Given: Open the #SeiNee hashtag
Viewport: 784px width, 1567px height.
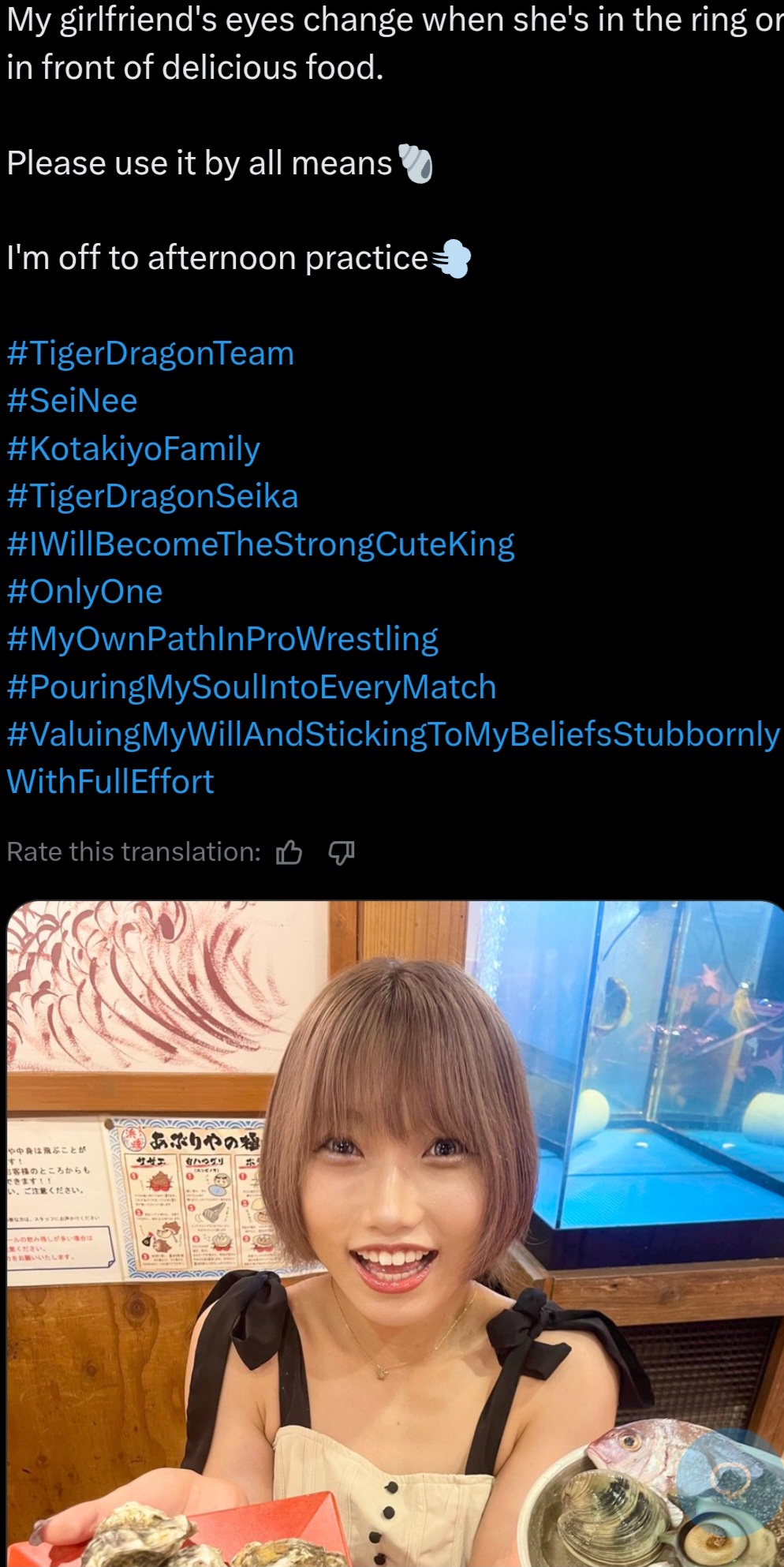Looking at the screenshot, I should [72, 401].
